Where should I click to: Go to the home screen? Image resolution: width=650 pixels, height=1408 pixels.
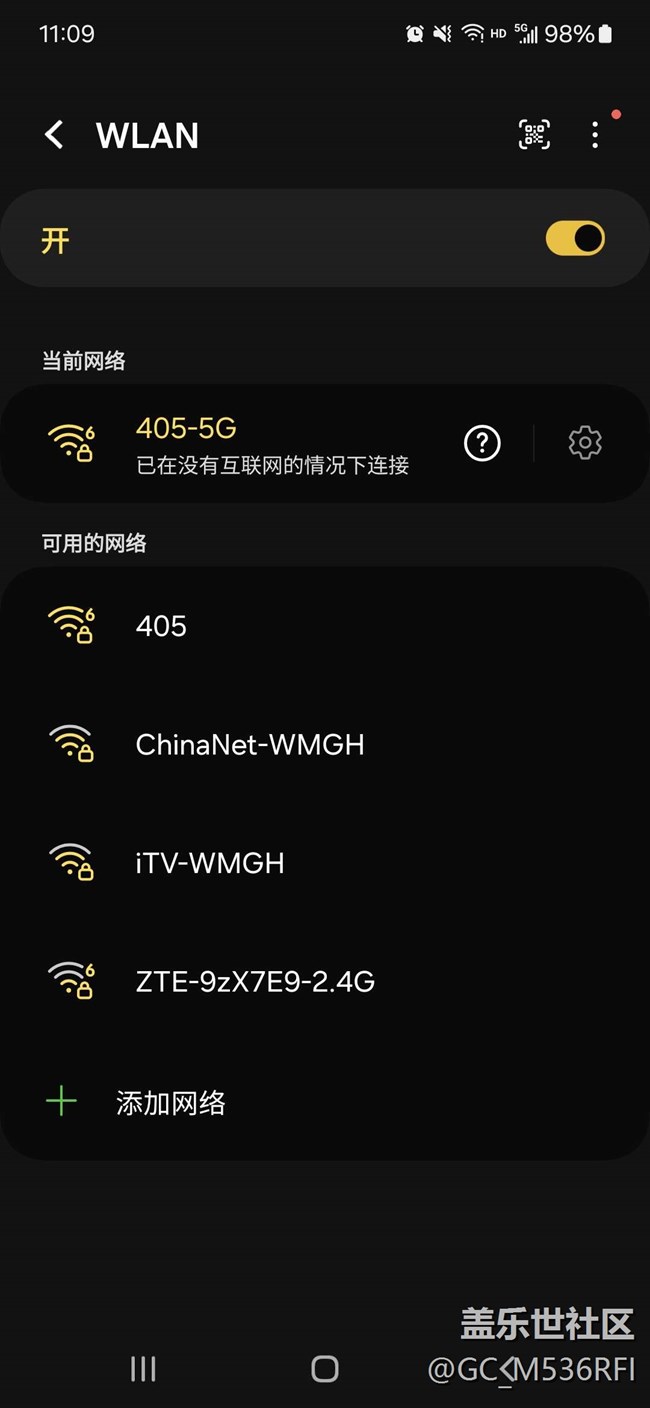[x=325, y=1369]
